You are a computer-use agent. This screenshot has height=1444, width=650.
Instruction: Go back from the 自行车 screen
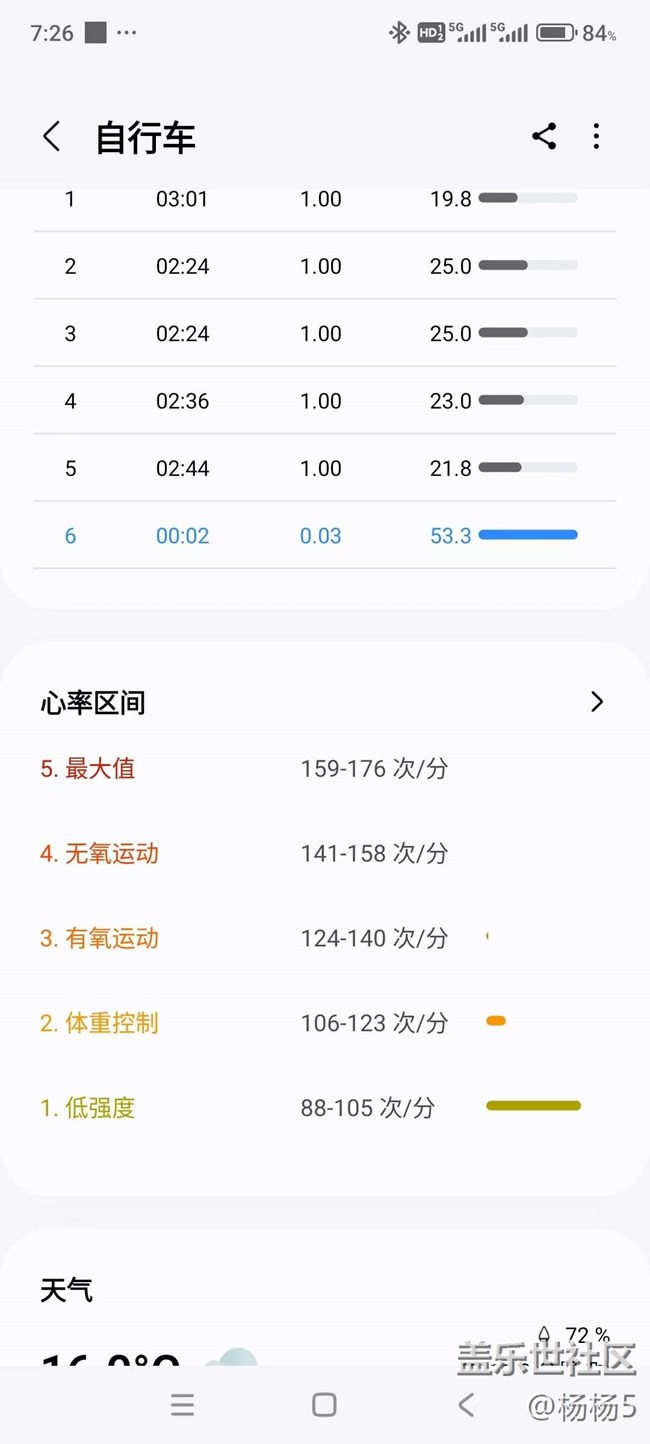[x=52, y=137]
